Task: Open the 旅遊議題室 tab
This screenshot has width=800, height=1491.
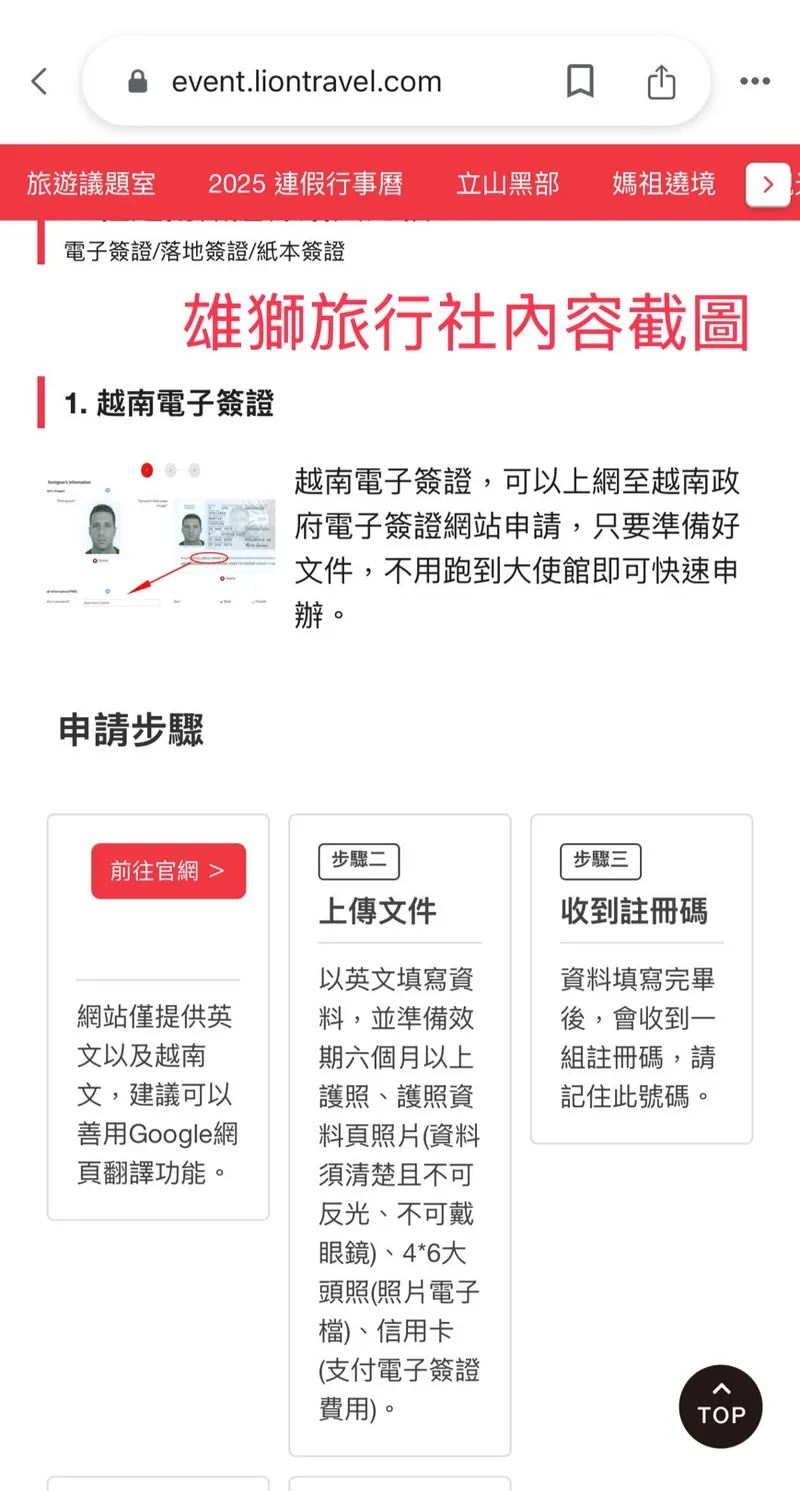Action: tap(91, 184)
